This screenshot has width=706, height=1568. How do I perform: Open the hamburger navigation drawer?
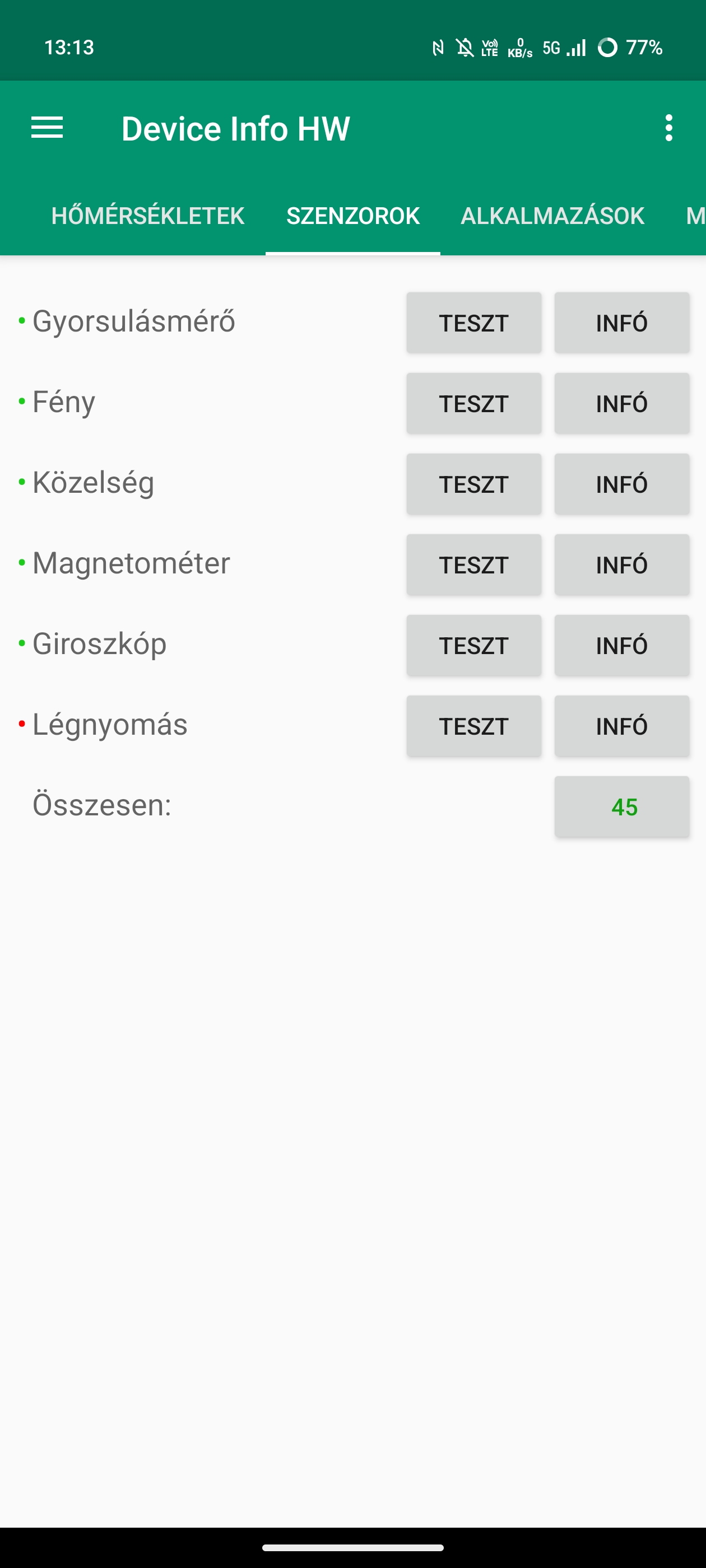point(47,128)
